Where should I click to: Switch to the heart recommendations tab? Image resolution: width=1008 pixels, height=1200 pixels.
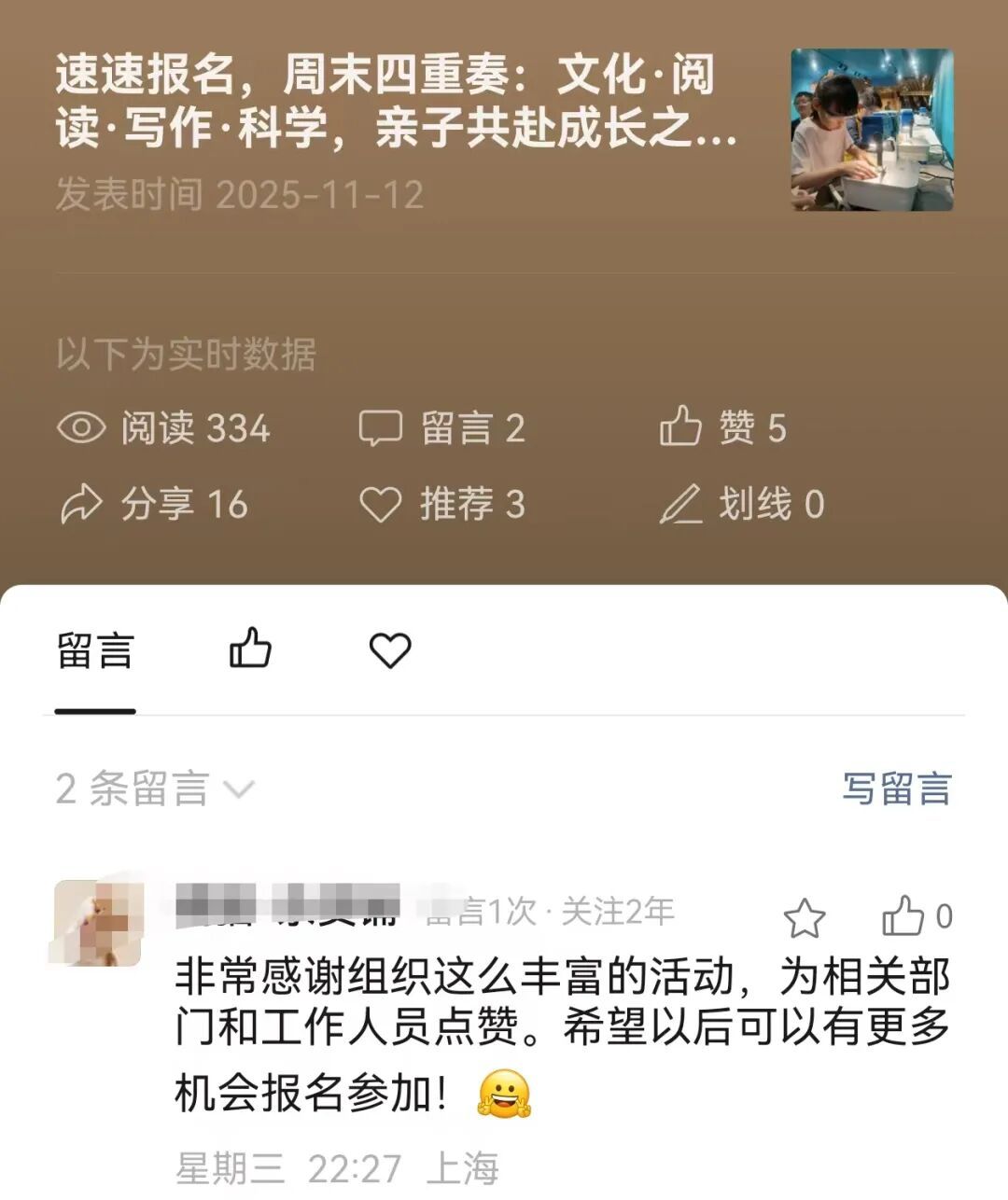390,650
